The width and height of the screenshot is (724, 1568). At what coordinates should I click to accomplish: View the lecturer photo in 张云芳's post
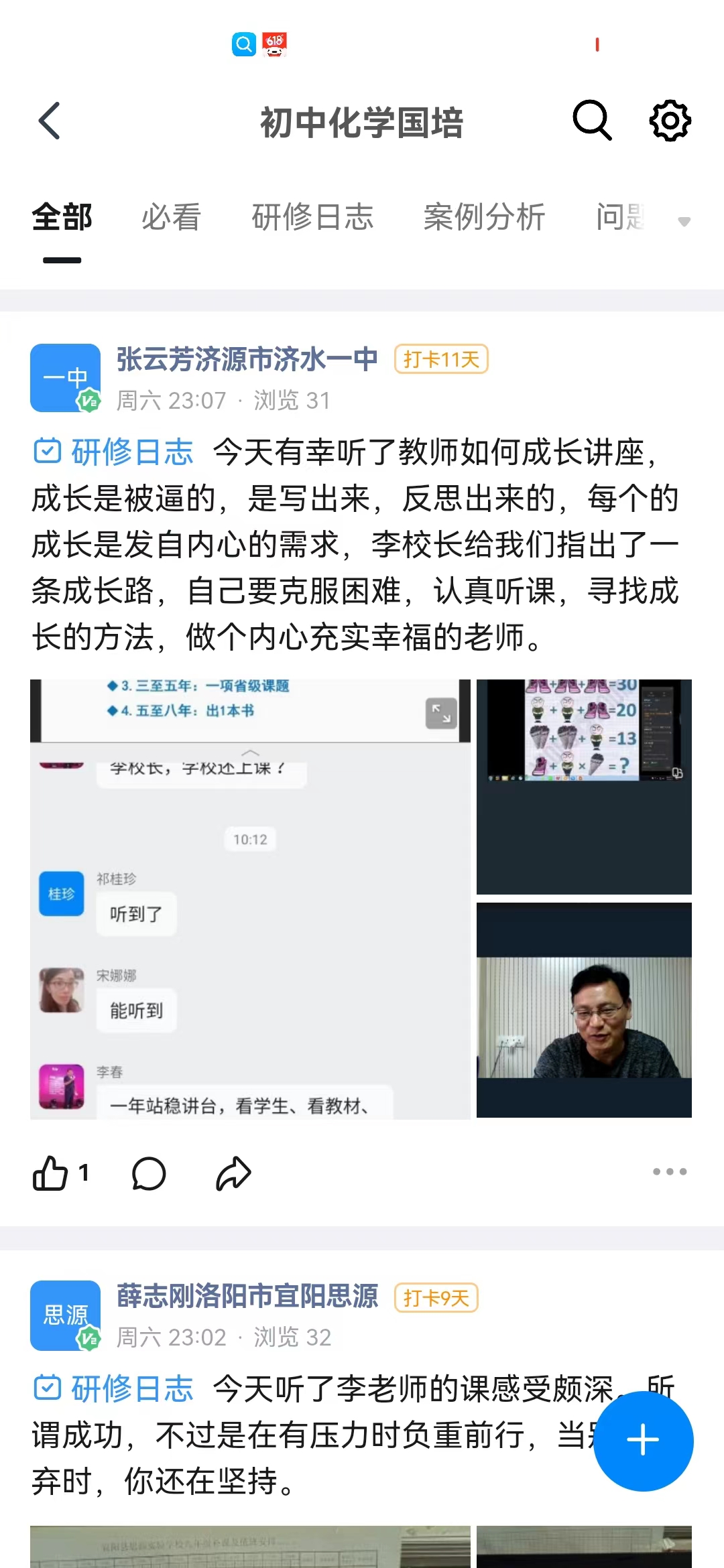[584, 1010]
